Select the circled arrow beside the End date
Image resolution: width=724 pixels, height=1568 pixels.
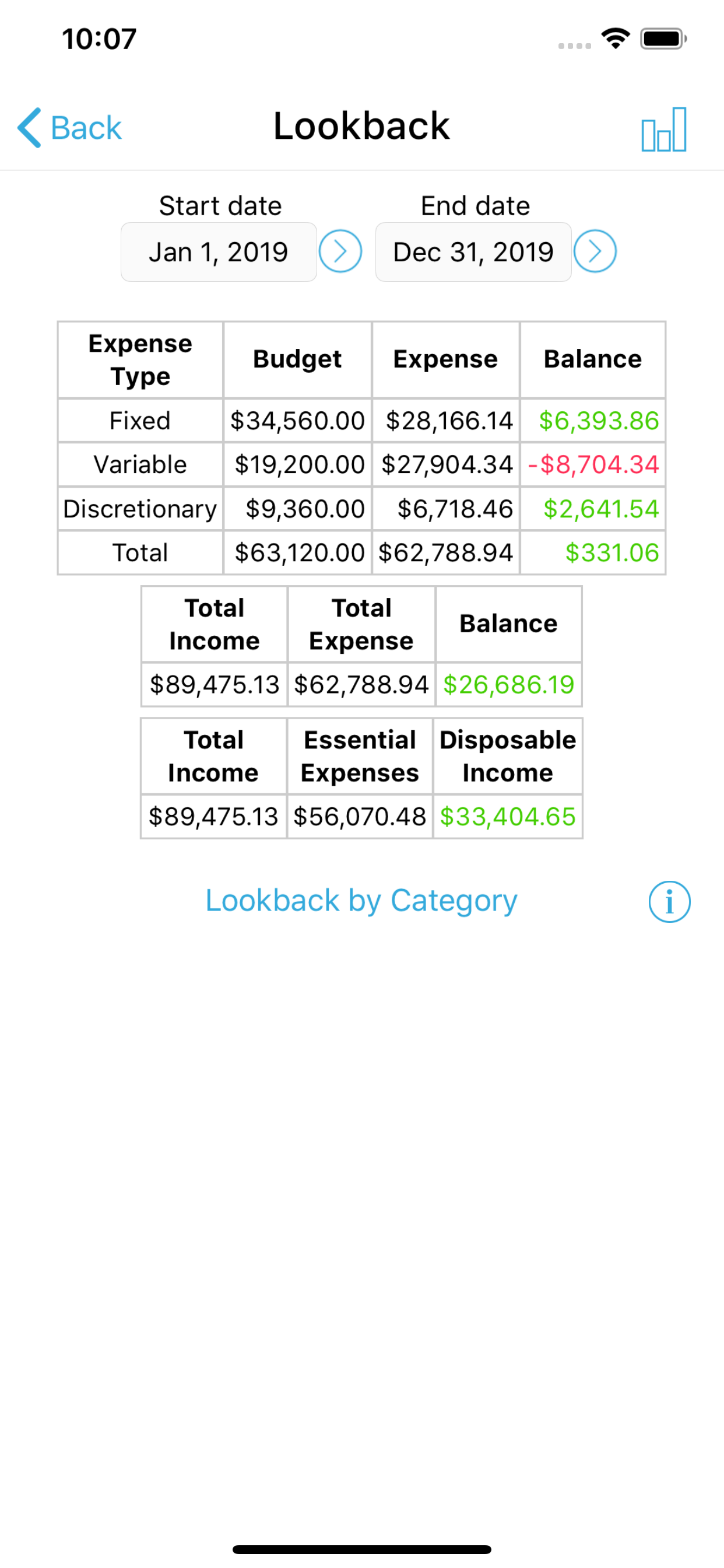(596, 251)
